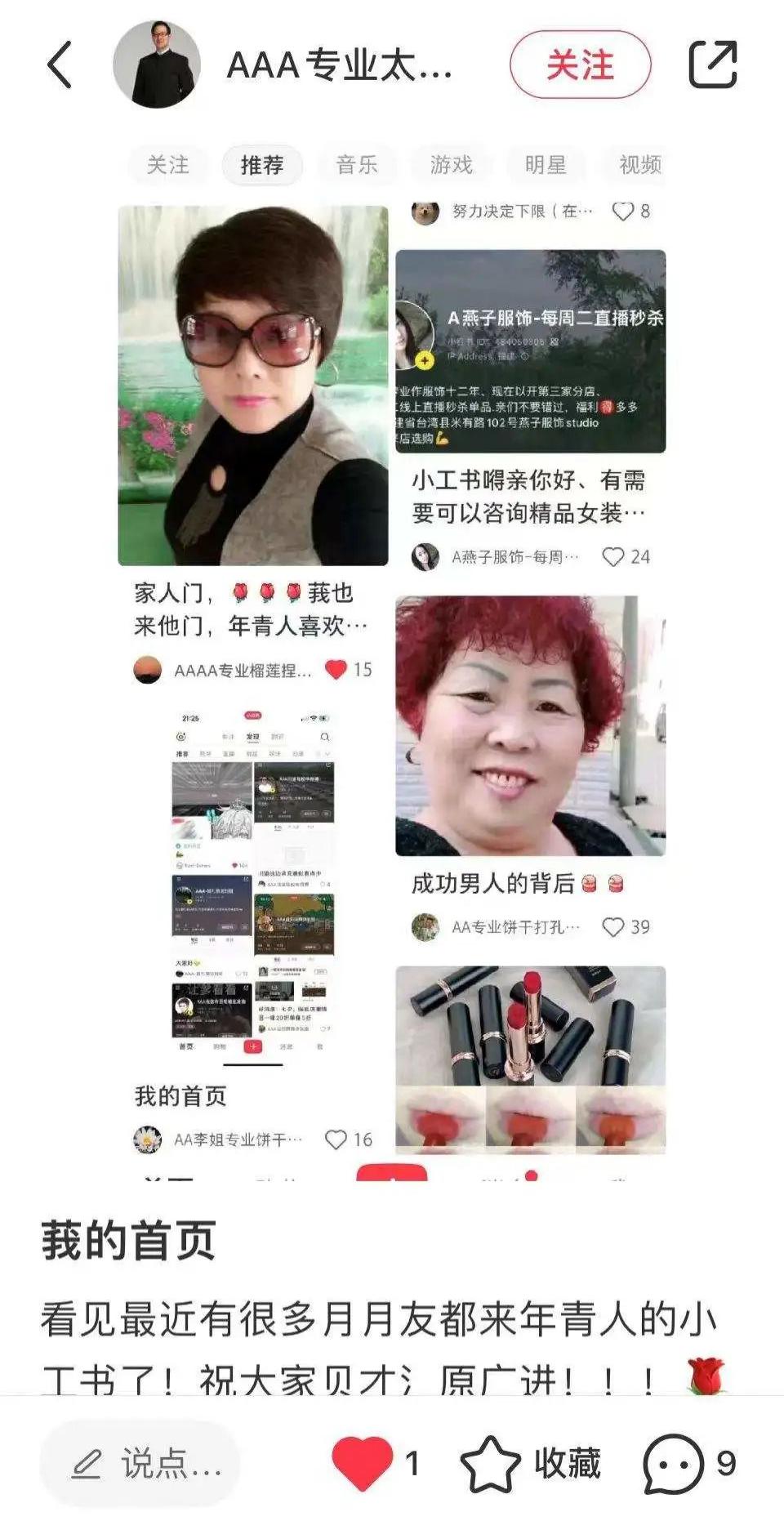This screenshot has height=1530, width=784.
Task: Share this post via the share icon
Action: pyautogui.click(x=713, y=65)
